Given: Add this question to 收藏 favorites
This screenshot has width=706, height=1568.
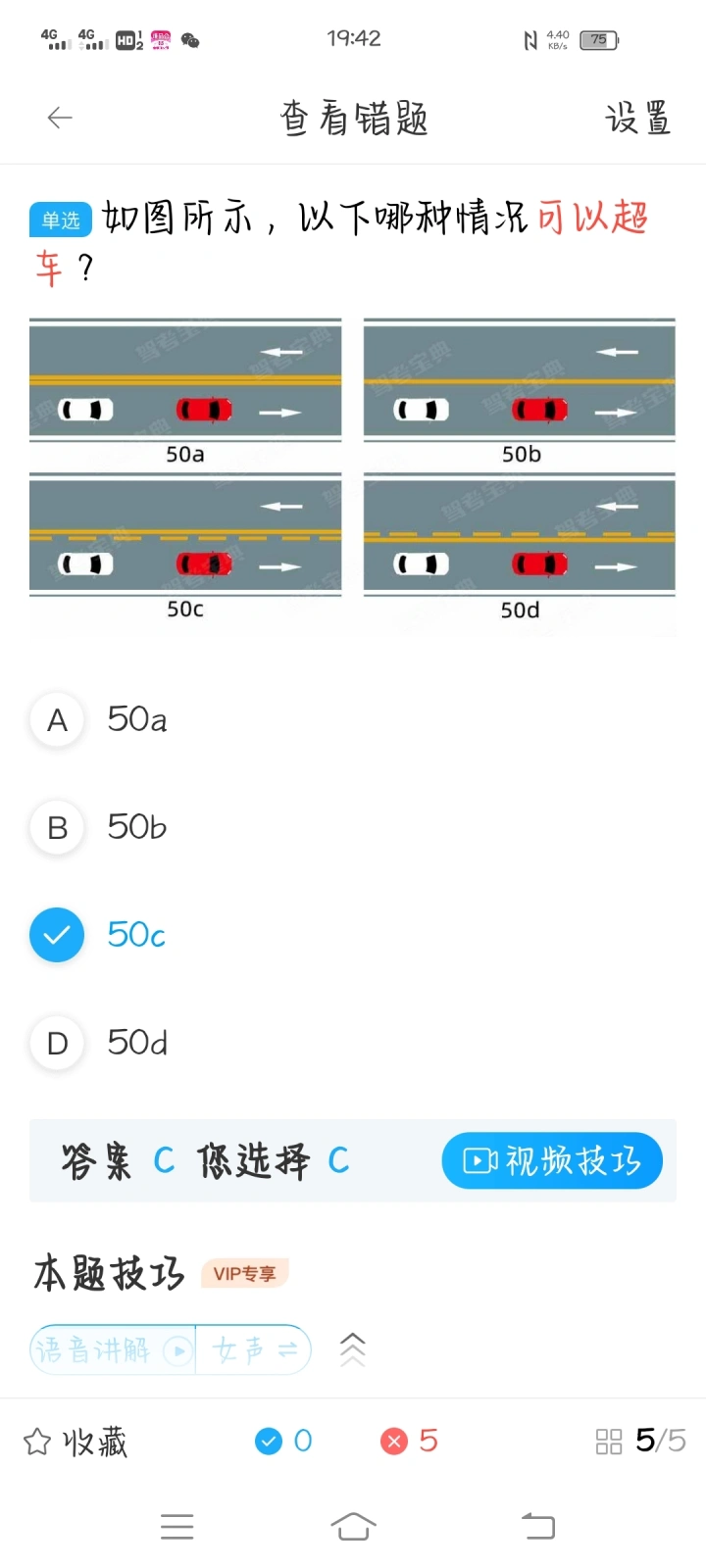Looking at the screenshot, I should coord(76,1442).
